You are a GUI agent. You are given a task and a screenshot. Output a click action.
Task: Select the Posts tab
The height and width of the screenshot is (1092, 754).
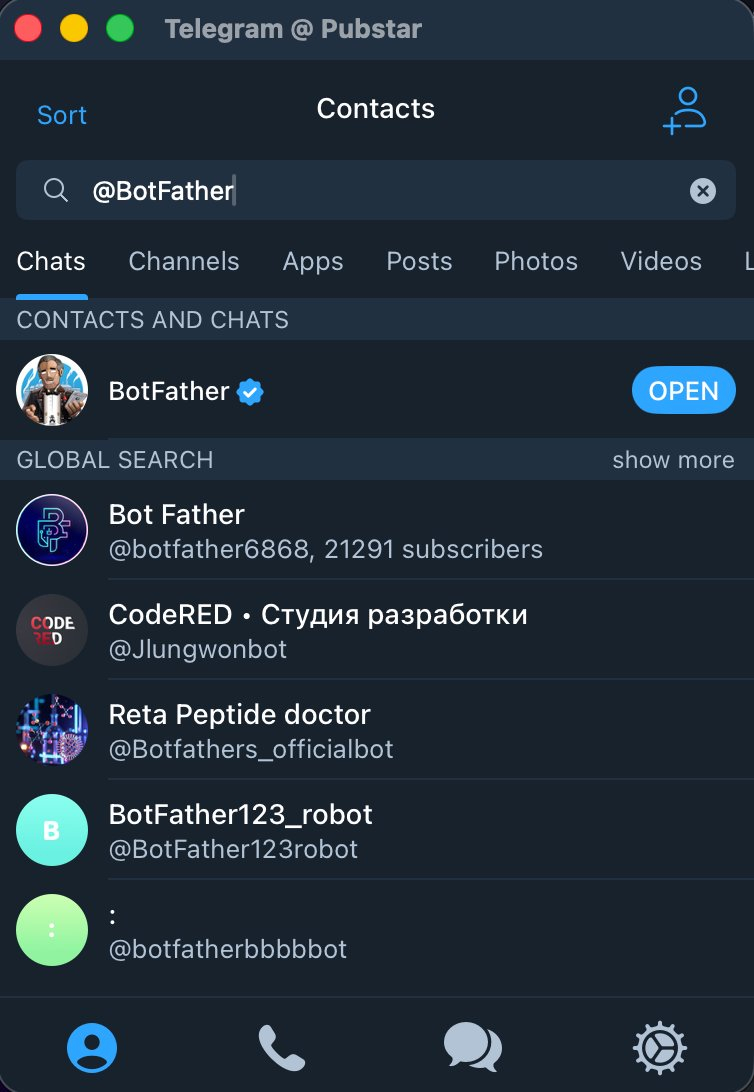(x=419, y=261)
